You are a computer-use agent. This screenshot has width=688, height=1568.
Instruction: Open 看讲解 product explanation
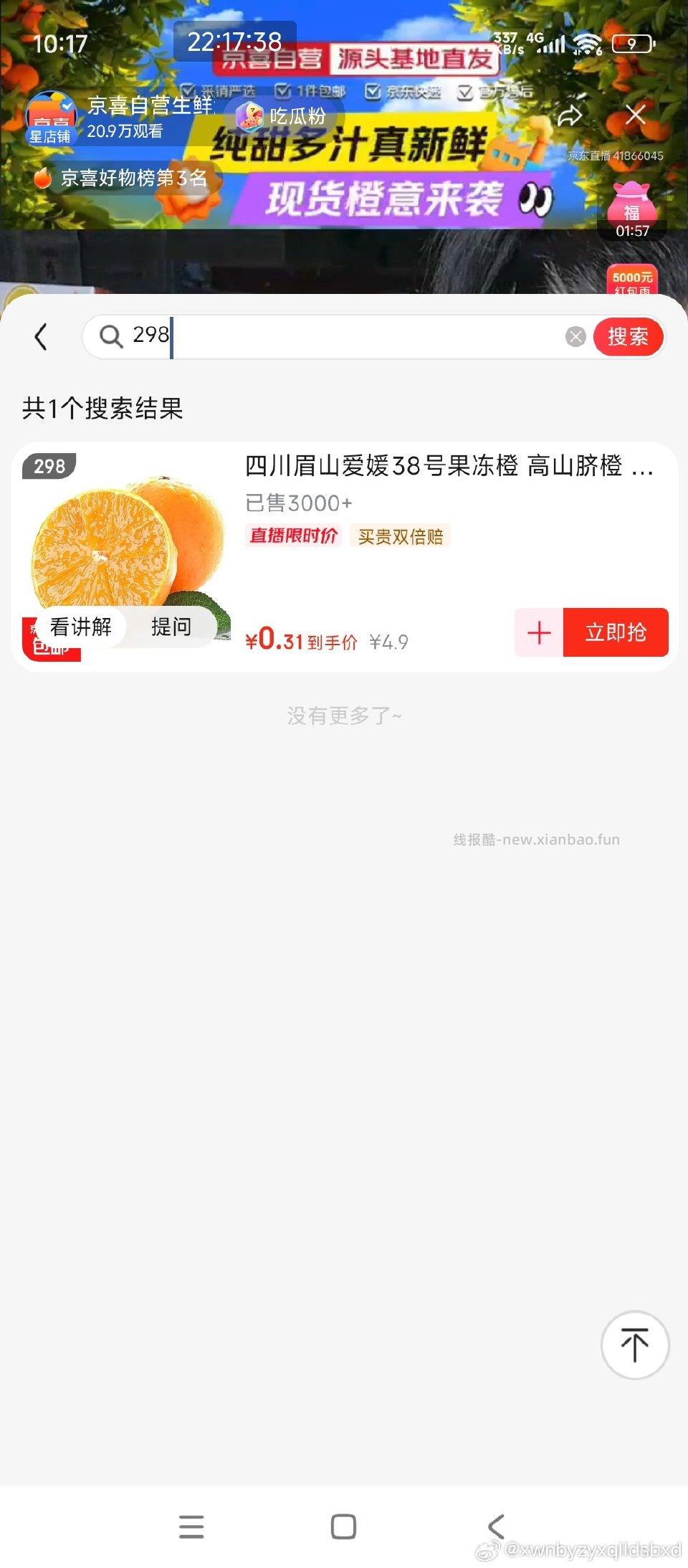click(x=82, y=626)
